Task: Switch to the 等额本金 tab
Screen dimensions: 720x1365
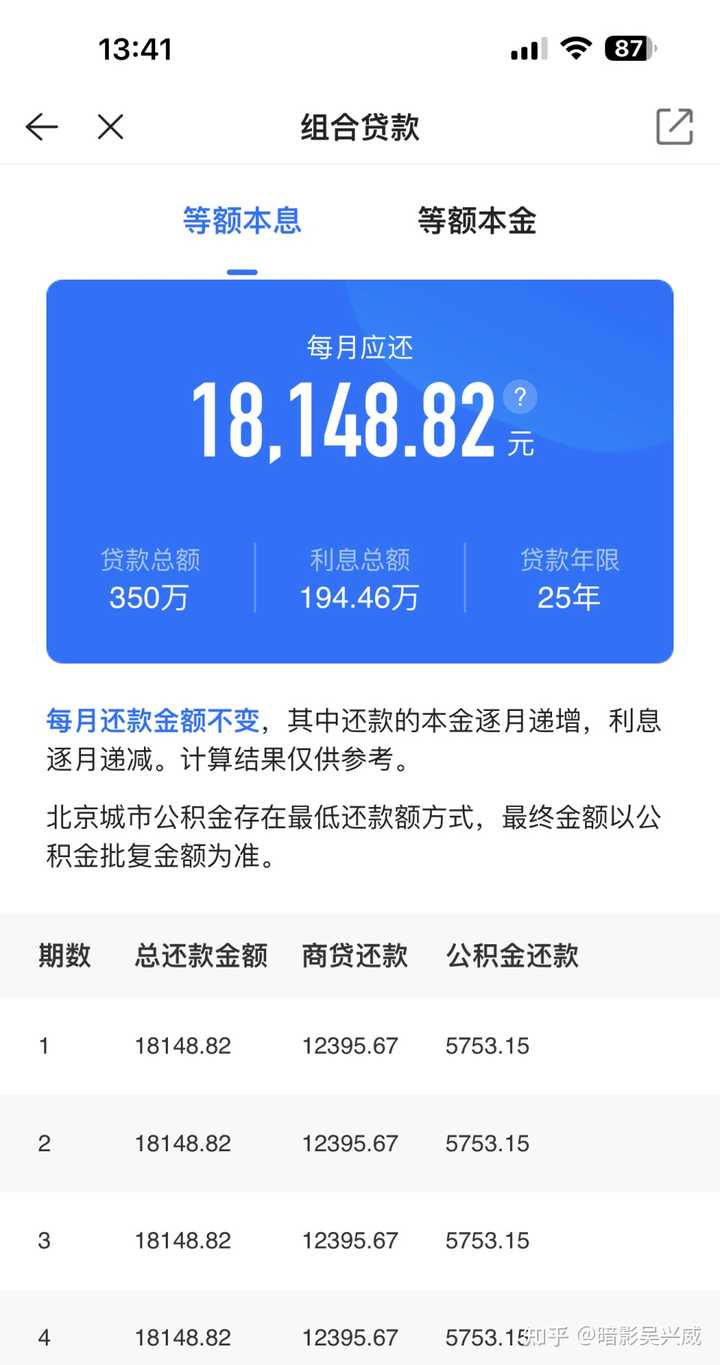Action: click(x=477, y=221)
